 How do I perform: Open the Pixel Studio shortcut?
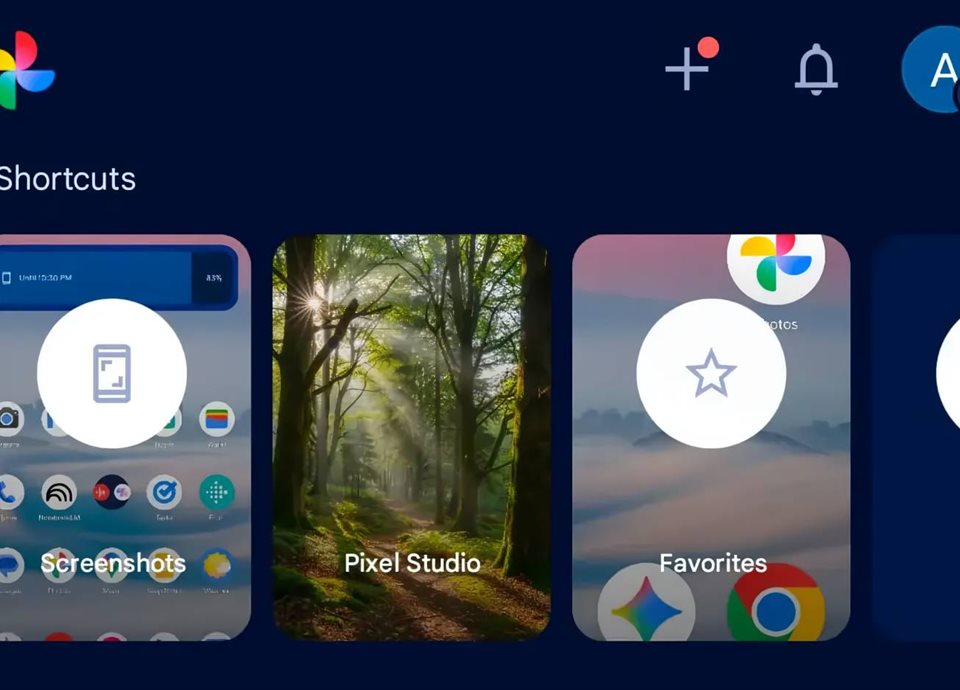[411, 438]
